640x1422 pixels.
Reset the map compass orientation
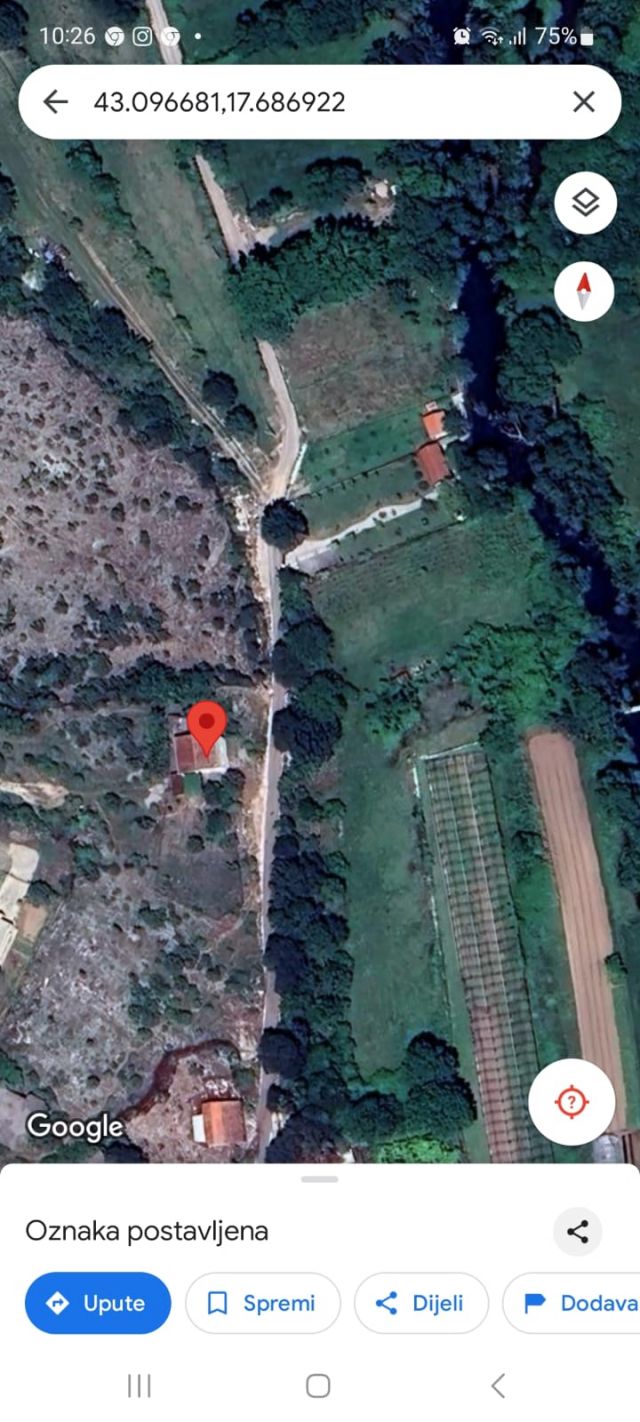click(x=584, y=292)
